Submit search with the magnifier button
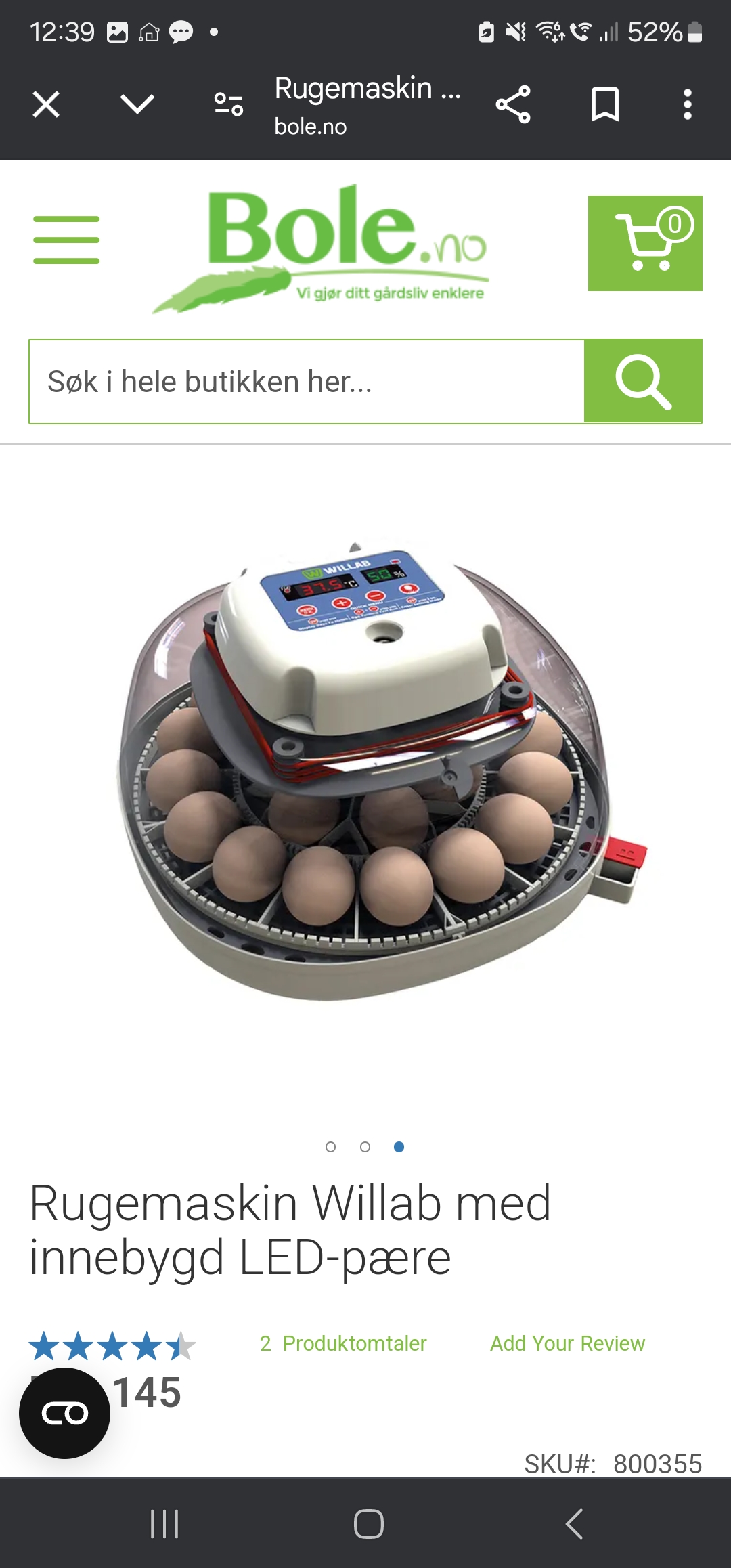 (643, 382)
